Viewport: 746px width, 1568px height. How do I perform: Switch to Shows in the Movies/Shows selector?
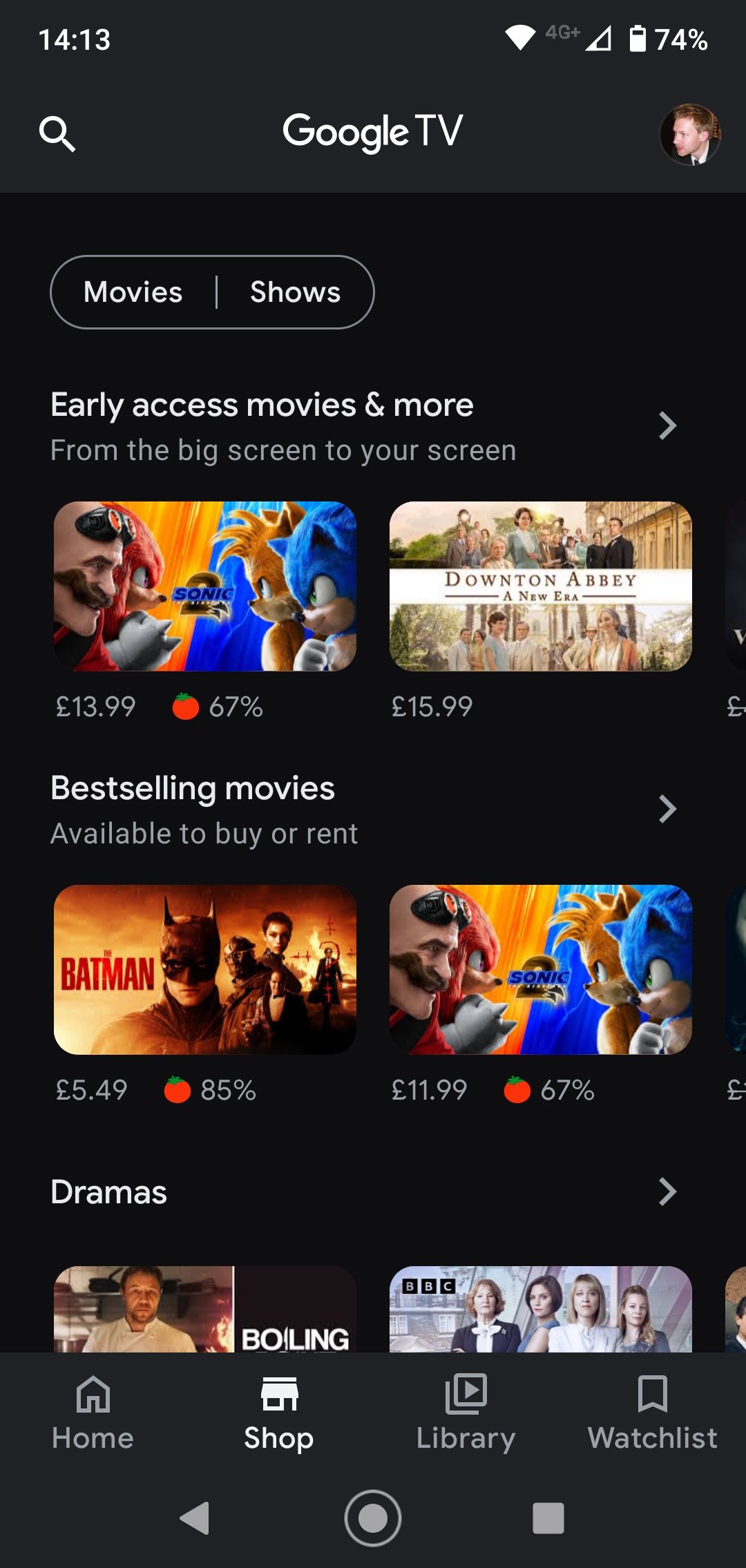(x=294, y=291)
